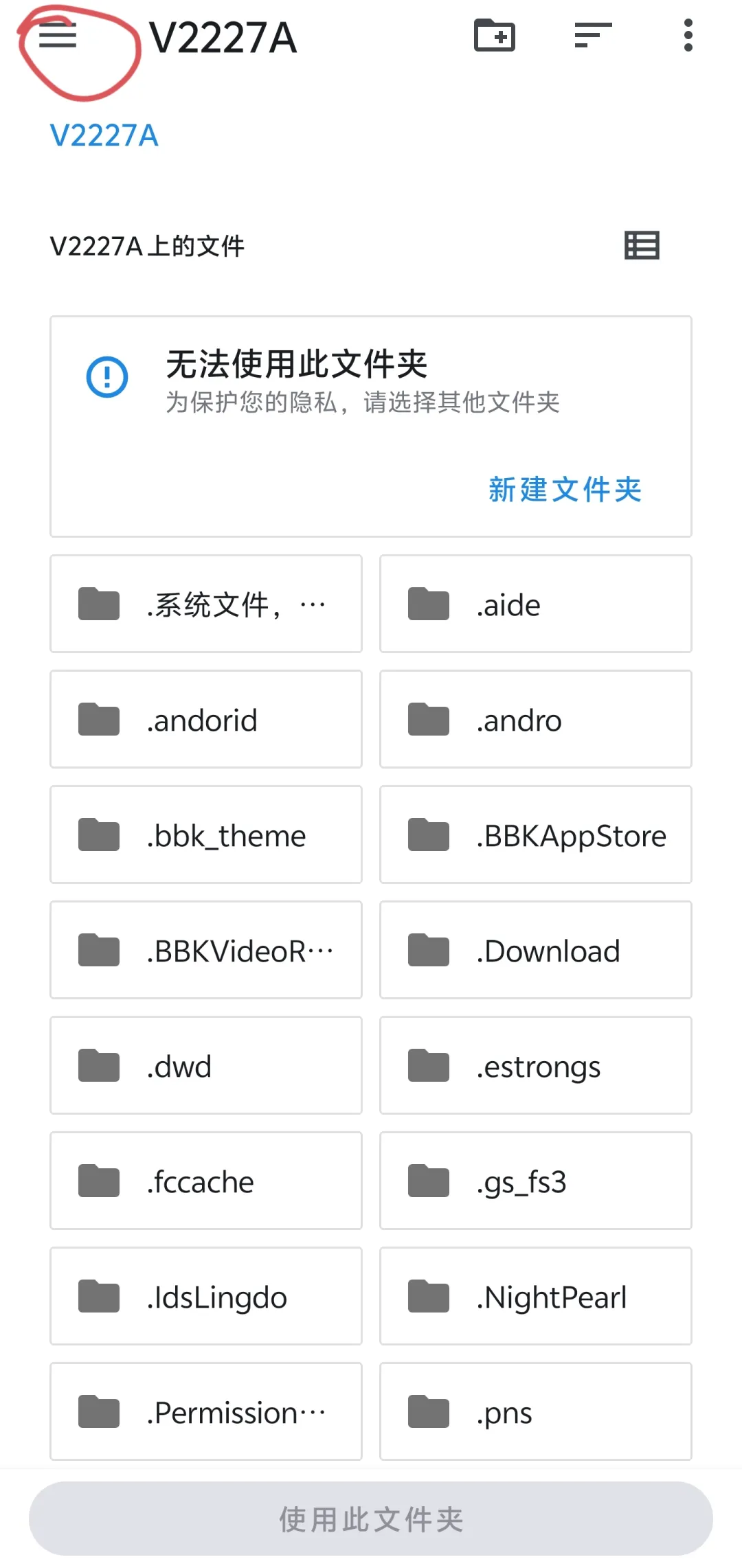This screenshot has width=742, height=1568.
Task: Open the .bbk_theme folder
Action: 206,834
